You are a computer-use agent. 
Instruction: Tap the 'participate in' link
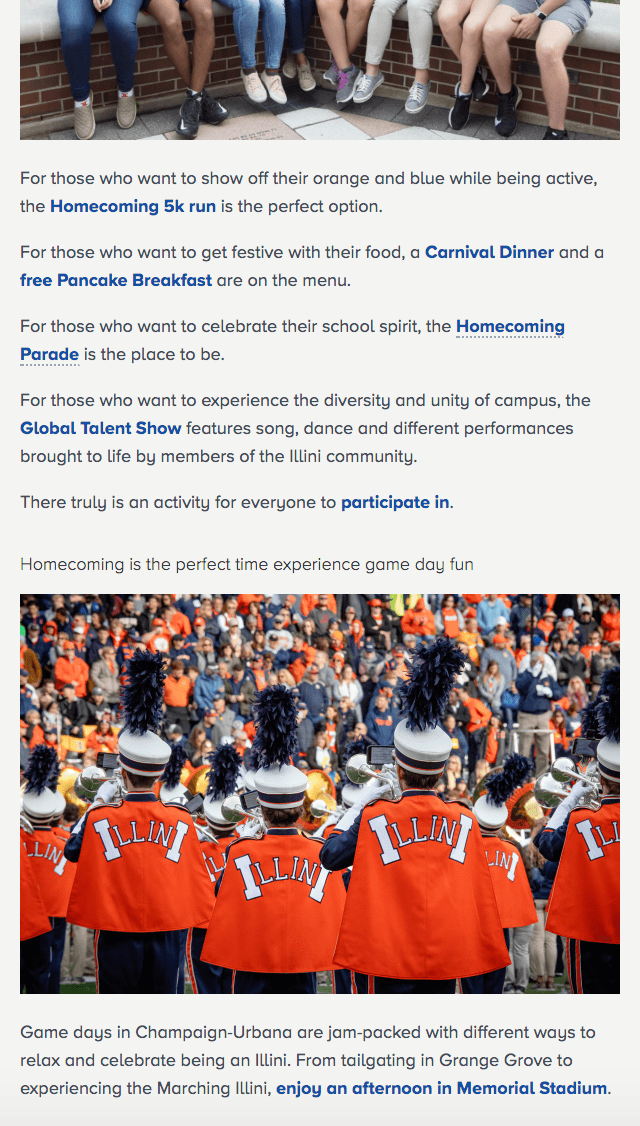coord(395,503)
